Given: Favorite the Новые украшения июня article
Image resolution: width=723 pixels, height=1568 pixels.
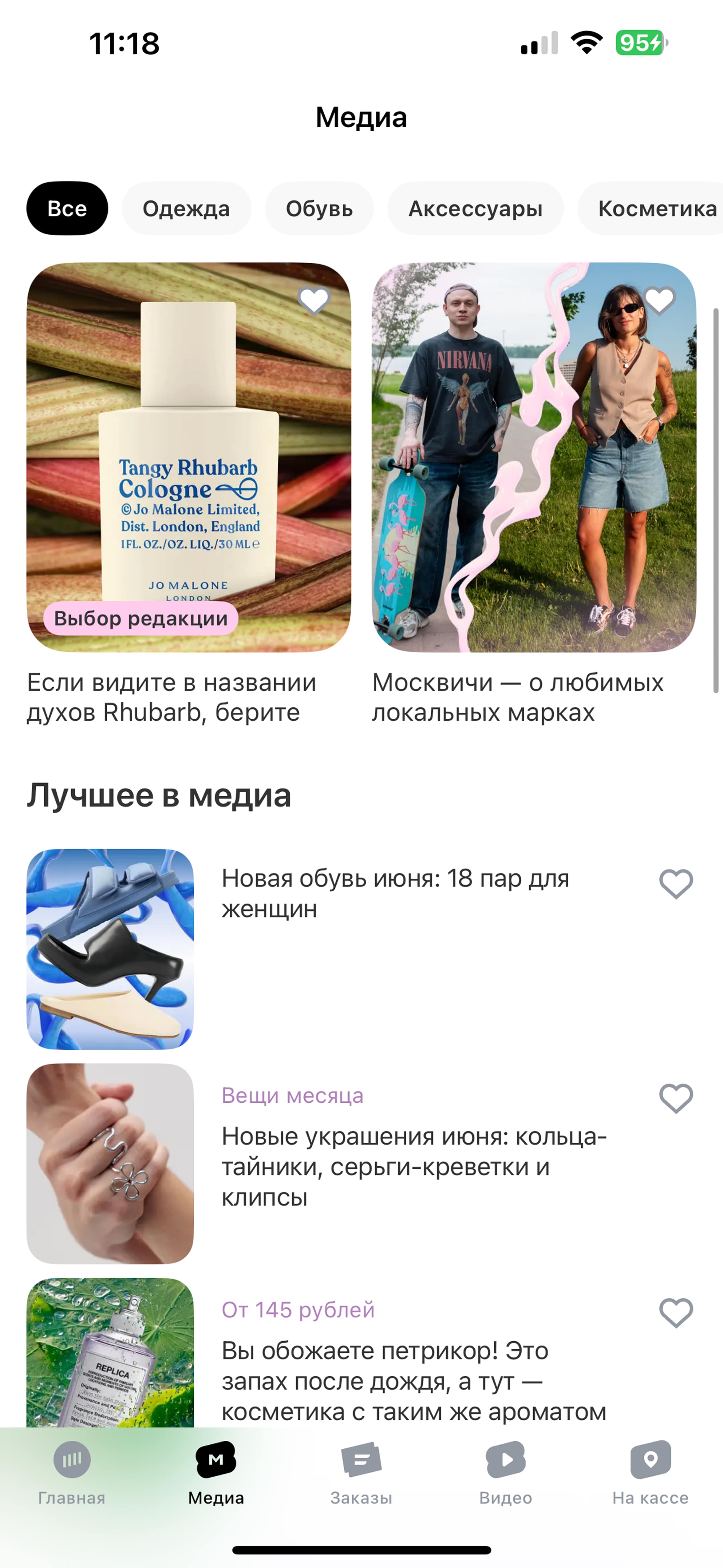Looking at the screenshot, I should tap(676, 1098).
